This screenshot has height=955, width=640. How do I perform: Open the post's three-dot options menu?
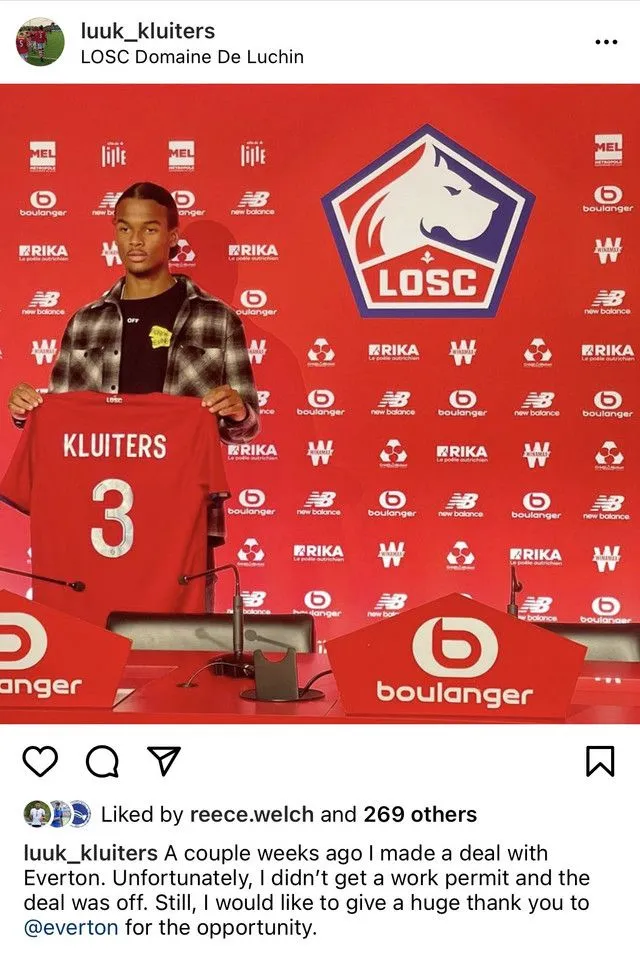(x=606, y=43)
